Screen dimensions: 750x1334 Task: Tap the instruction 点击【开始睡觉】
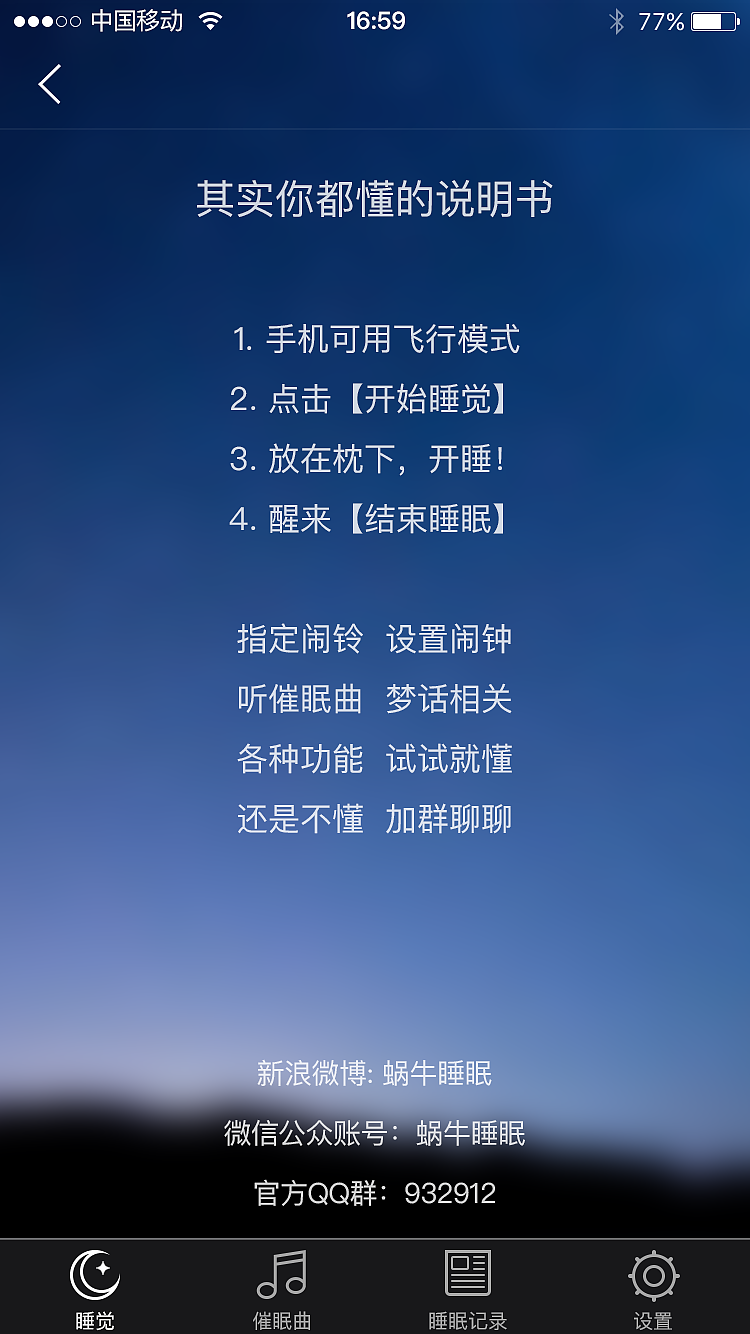coord(375,399)
